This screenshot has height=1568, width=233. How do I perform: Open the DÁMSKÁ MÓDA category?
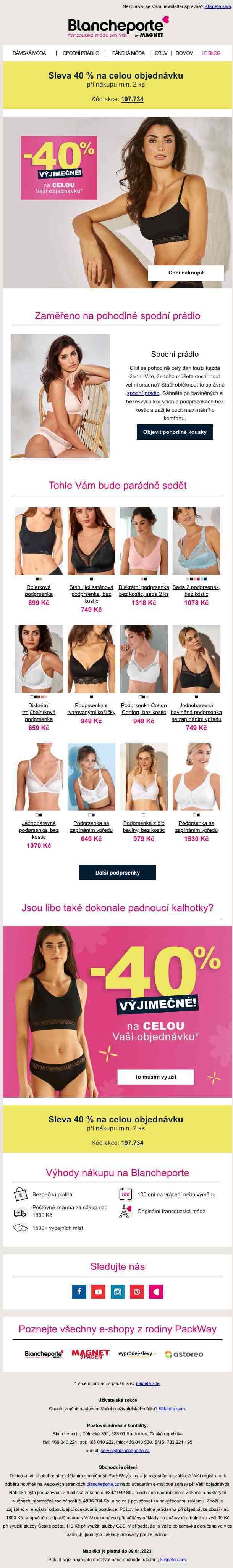[x=29, y=54]
